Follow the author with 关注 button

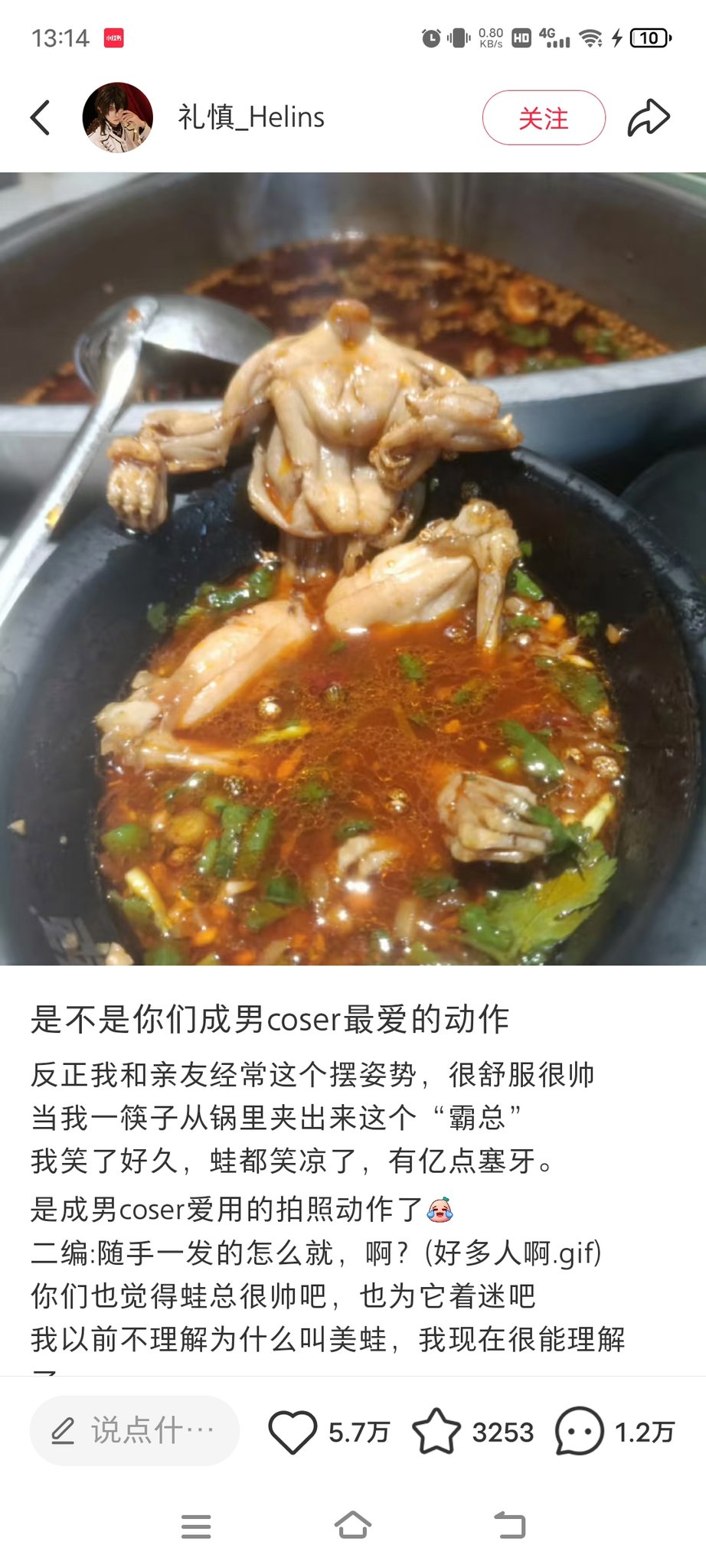point(544,118)
